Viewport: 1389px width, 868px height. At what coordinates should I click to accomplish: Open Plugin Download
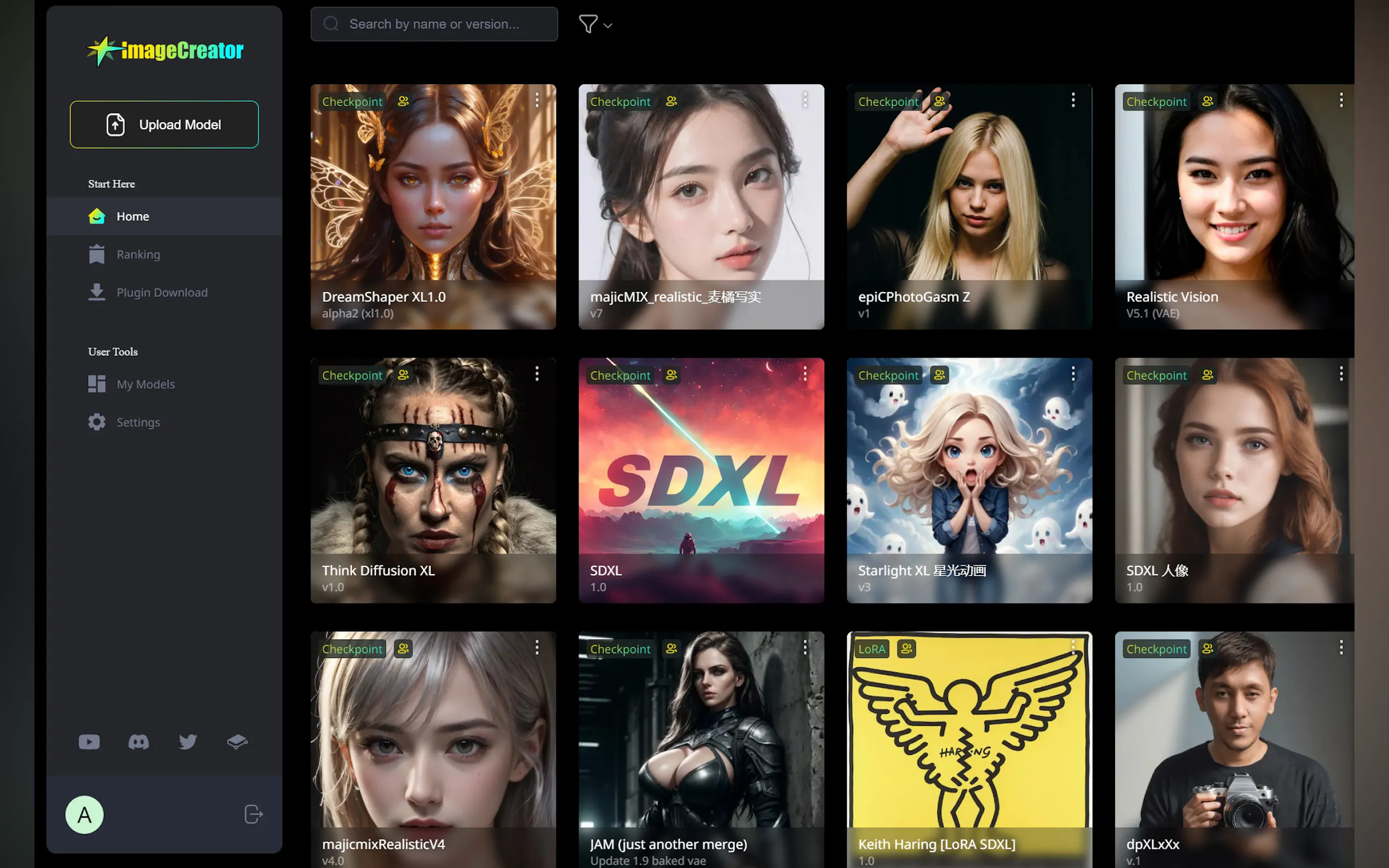[x=161, y=292]
